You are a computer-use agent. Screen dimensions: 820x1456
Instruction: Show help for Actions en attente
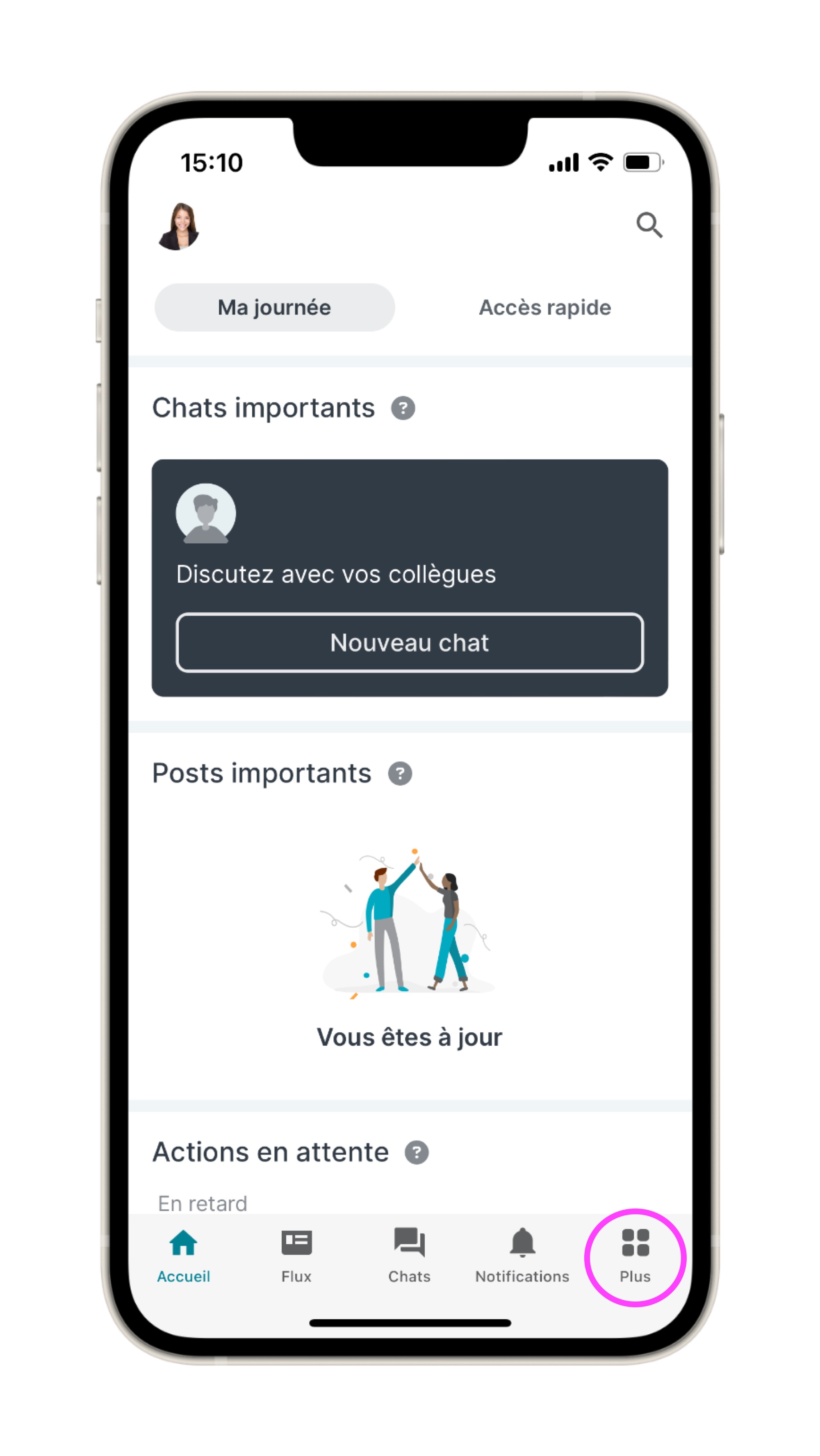point(417,1152)
